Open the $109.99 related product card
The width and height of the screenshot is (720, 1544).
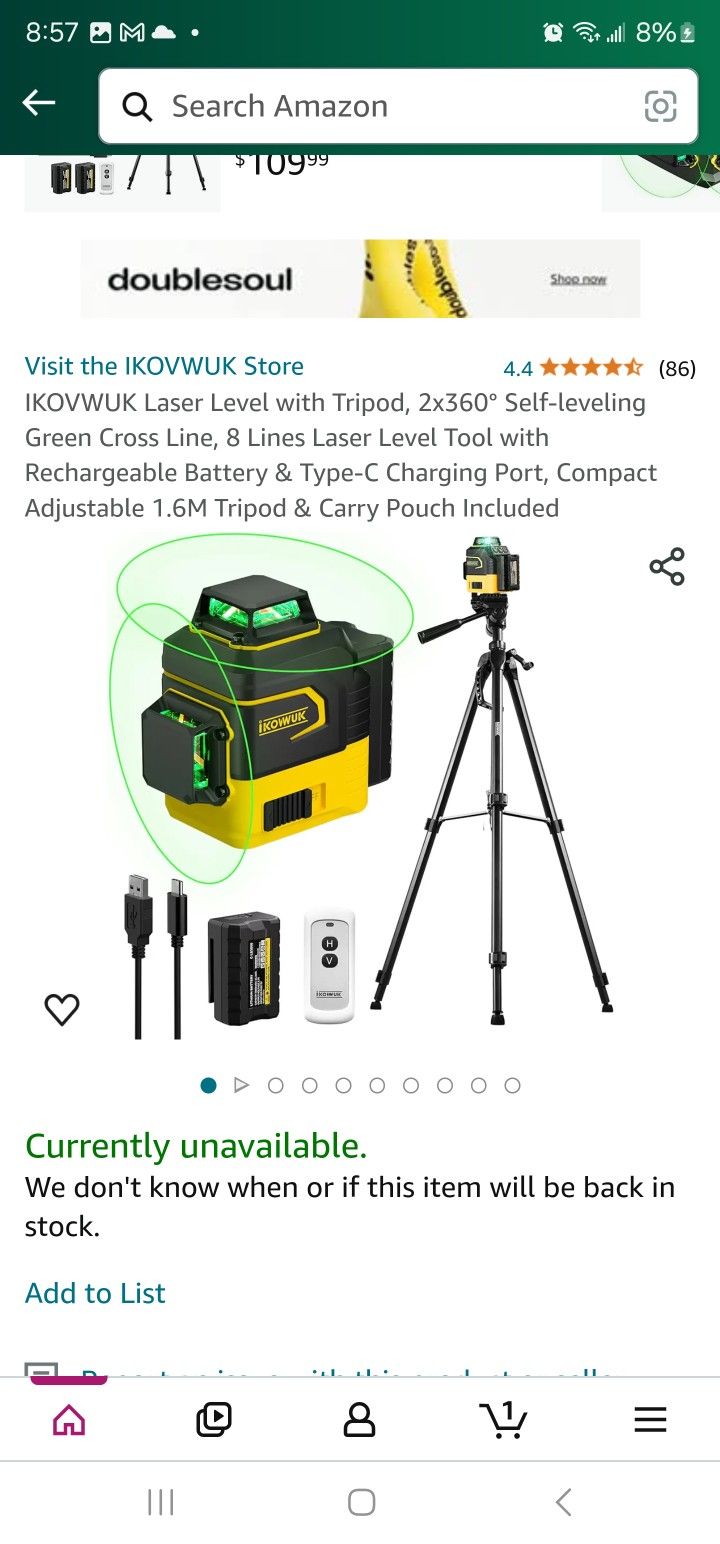point(122,180)
